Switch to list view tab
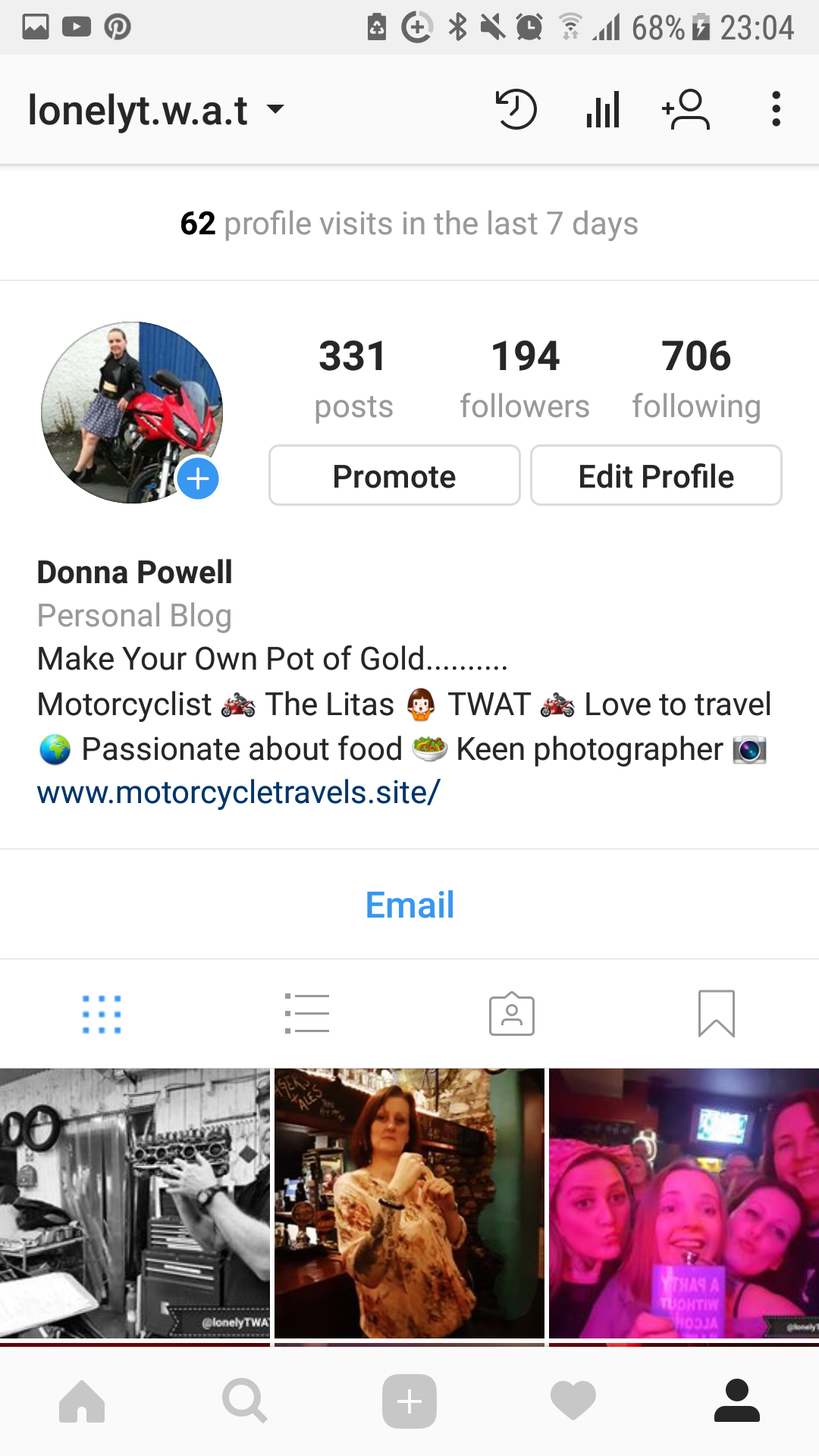819x1456 pixels. [x=306, y=1014]
